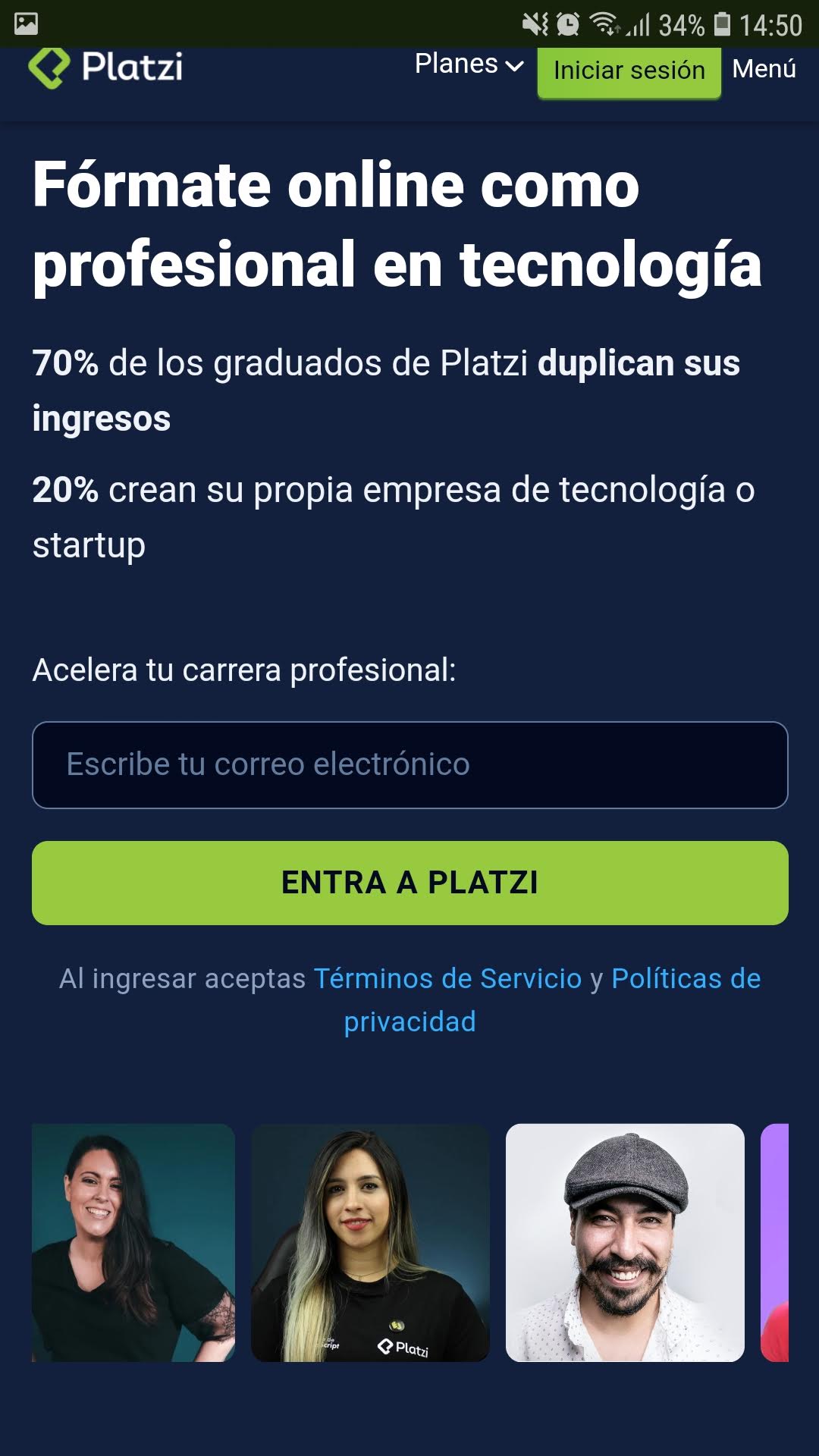The width and height of the screenshot is (819, 1456).
Task: Open the Políticas de privacidad link
Action: (682, 978)
